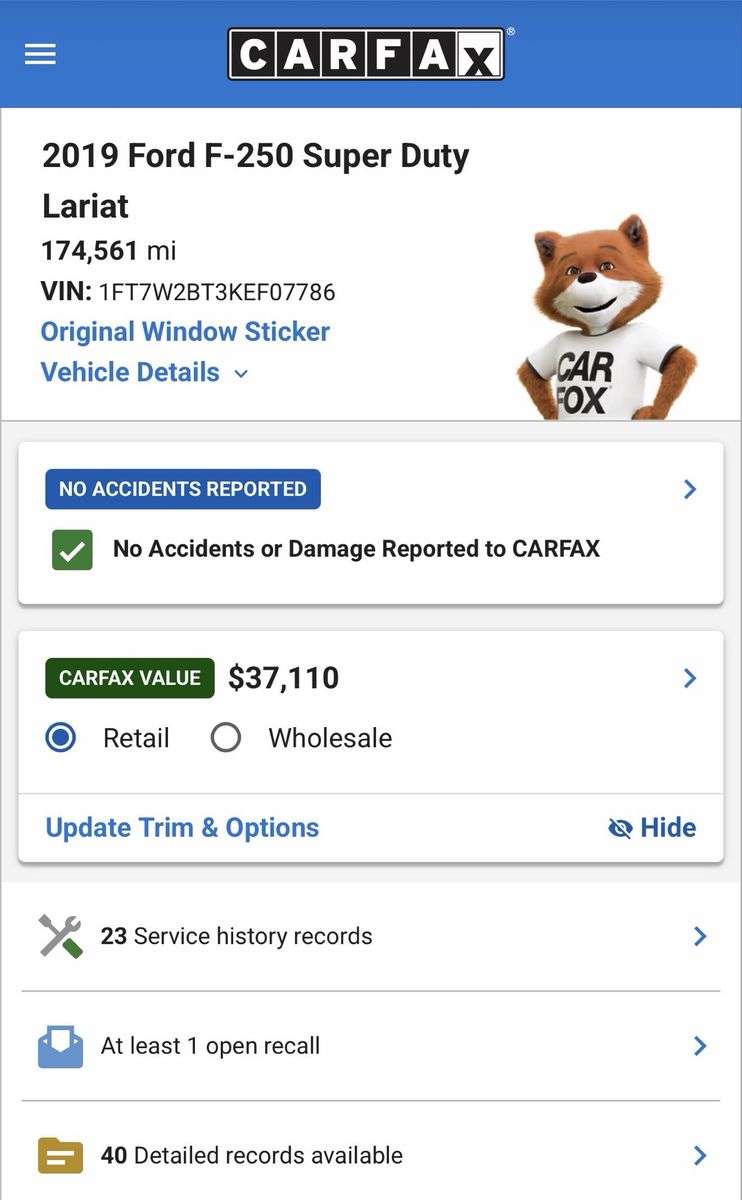Expand Vehicle Details

144,373
